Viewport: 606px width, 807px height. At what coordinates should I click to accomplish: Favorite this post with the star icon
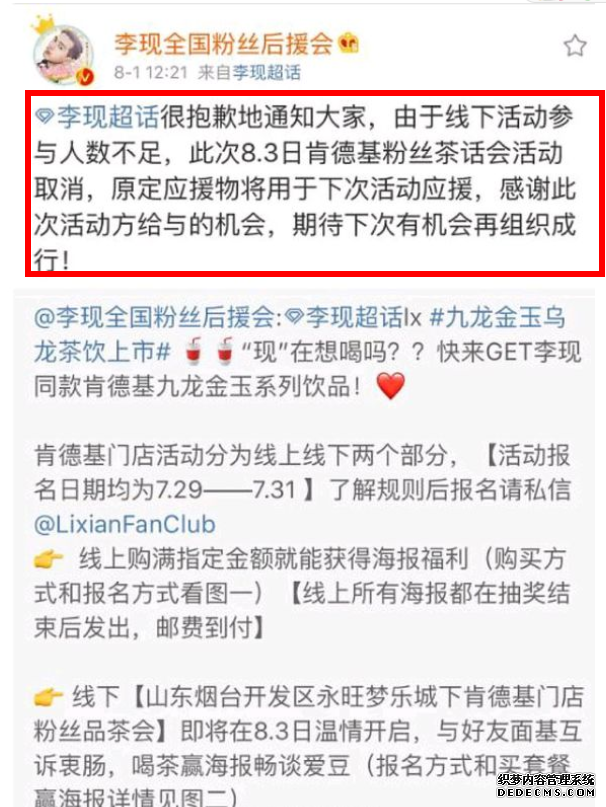click(574, 46)
